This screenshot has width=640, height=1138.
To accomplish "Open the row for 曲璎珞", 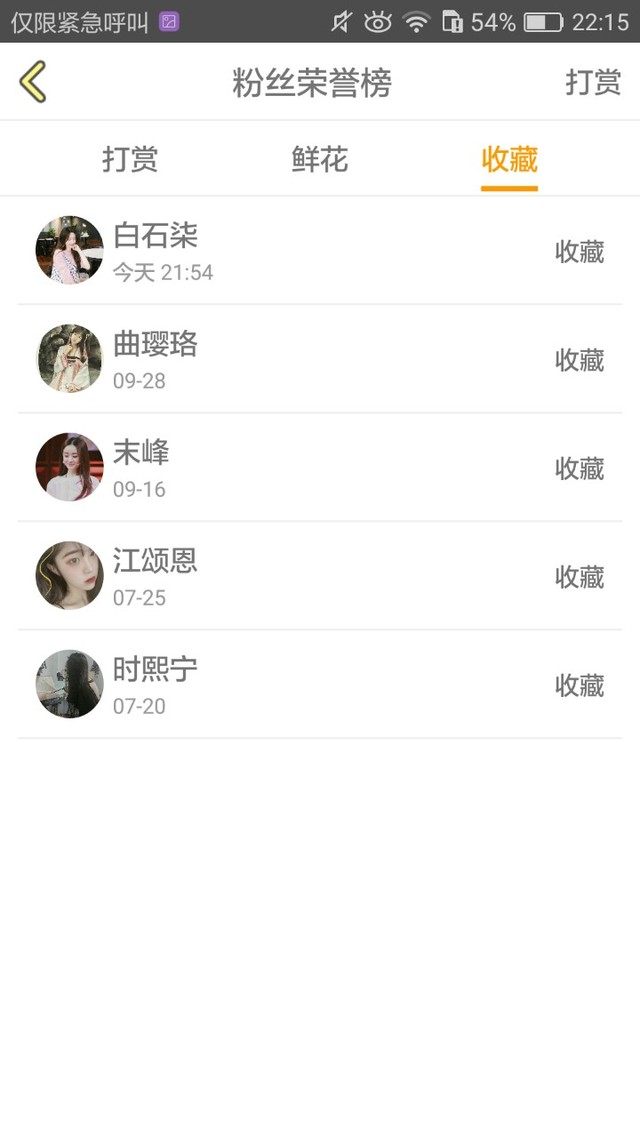I will point(320,359).
